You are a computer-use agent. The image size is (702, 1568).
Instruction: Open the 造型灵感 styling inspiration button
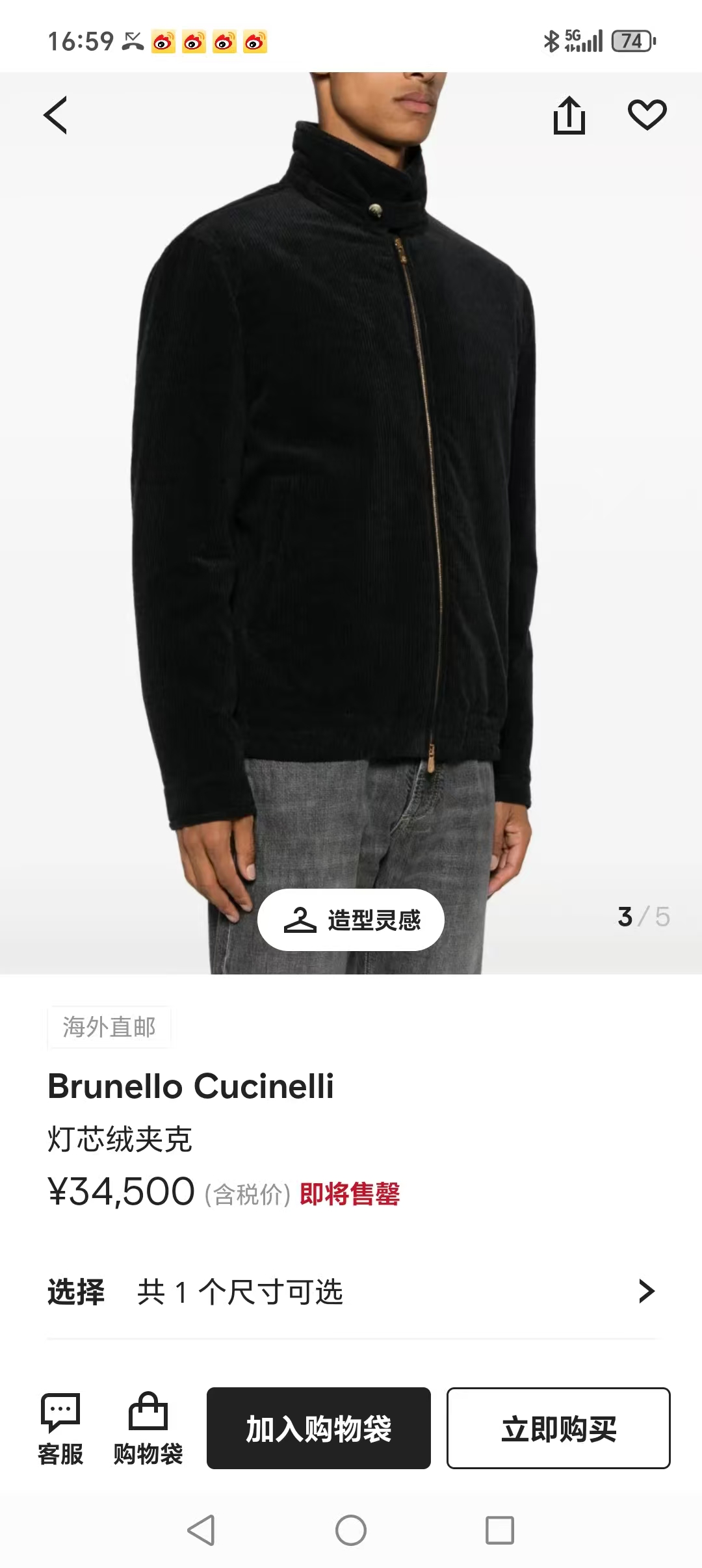coord(351,920)
